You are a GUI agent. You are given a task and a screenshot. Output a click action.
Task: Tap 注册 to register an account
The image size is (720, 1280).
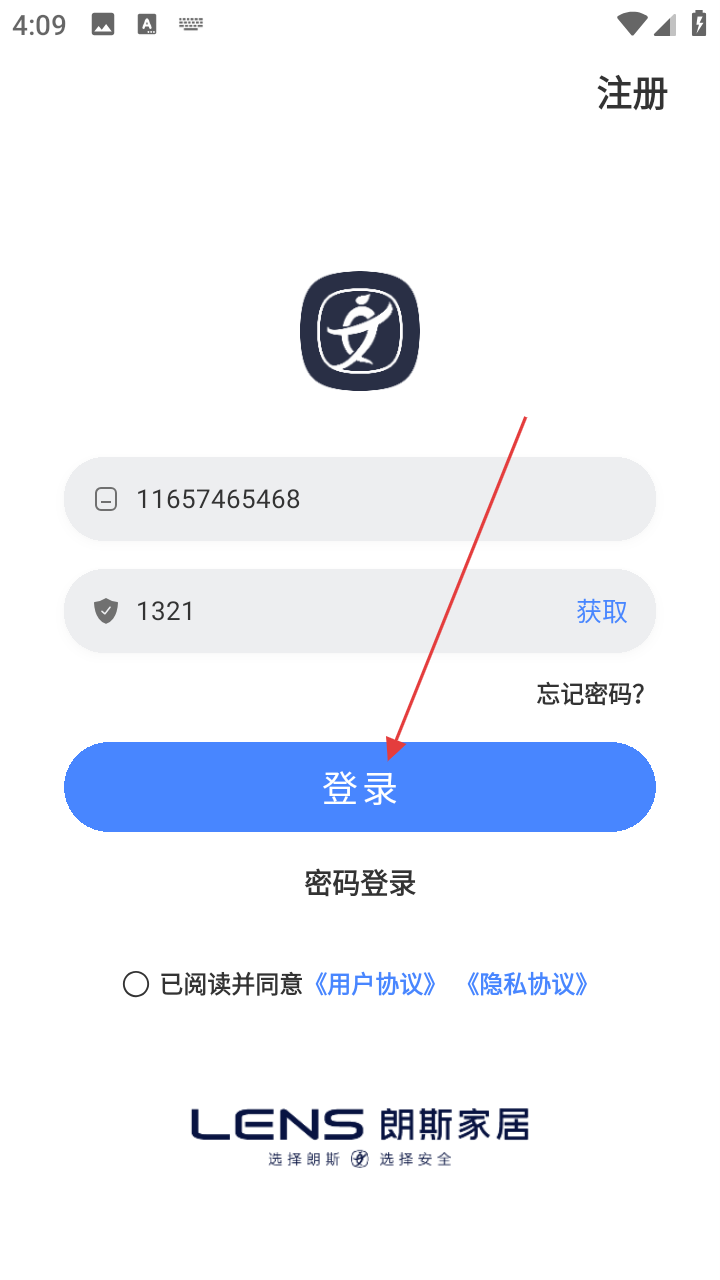click(632, 94)
